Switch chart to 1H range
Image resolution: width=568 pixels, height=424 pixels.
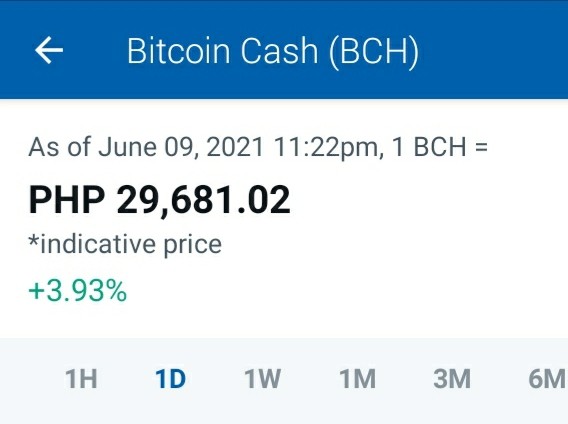(x=81, y=379)
